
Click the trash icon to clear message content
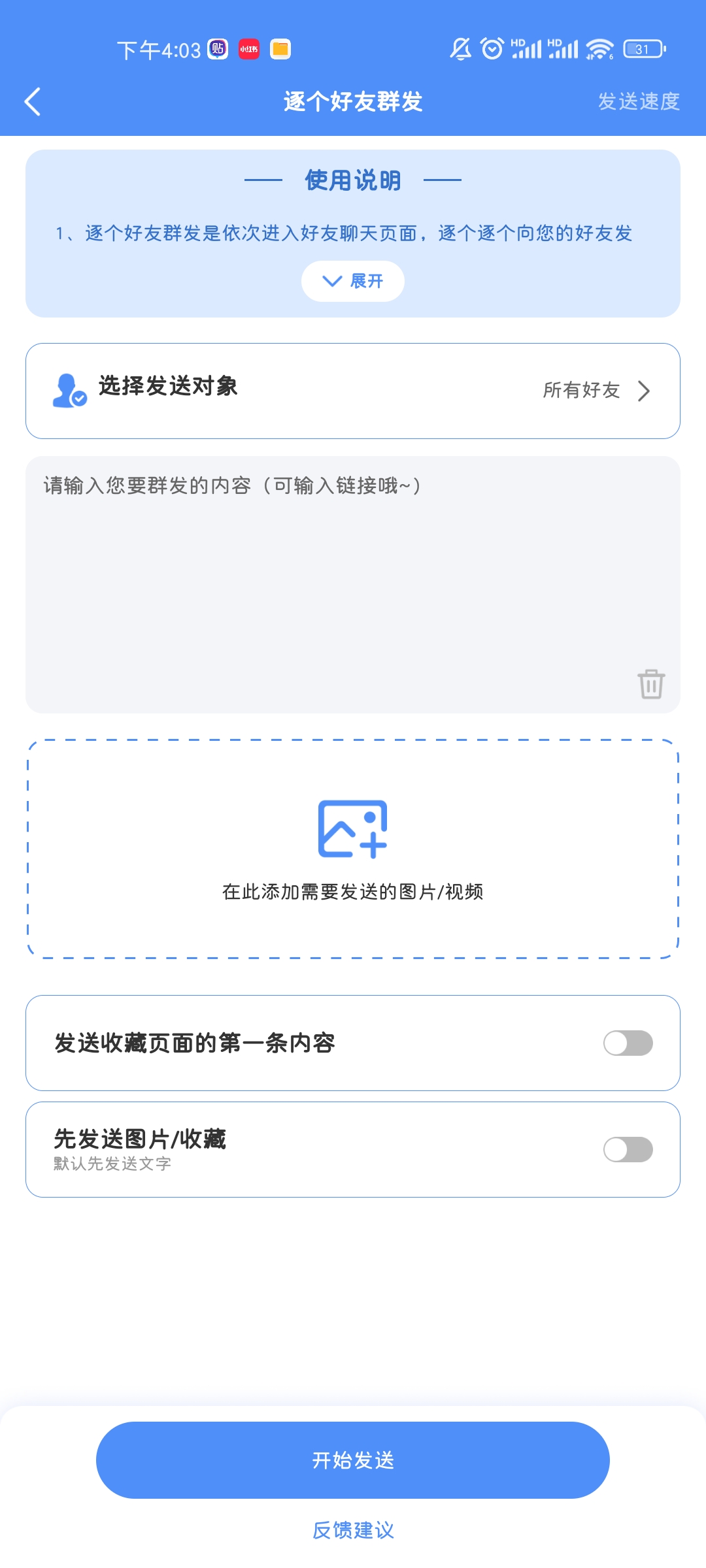(650, 684)
